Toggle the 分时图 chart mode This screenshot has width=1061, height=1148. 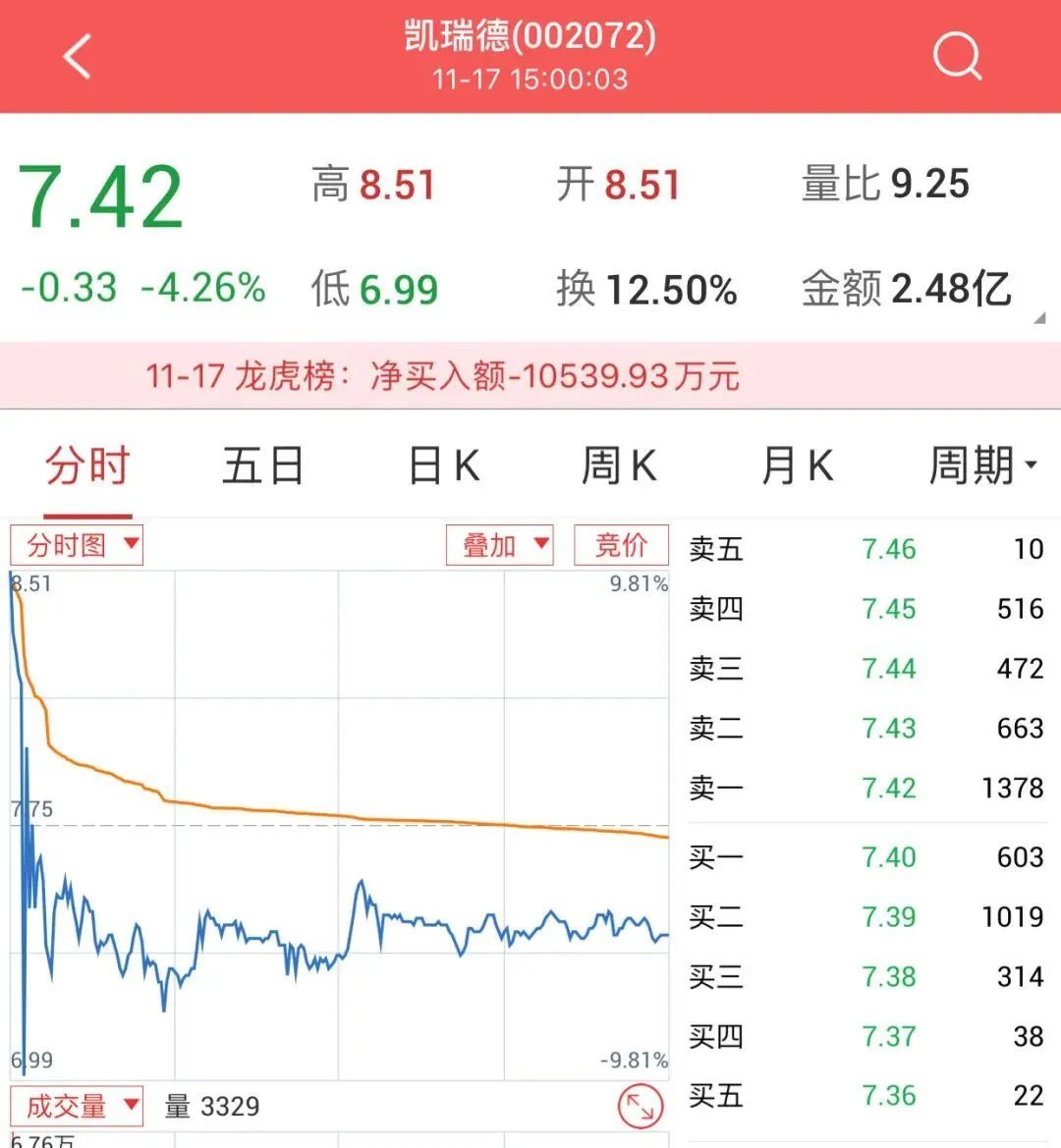tap(69, 544)
